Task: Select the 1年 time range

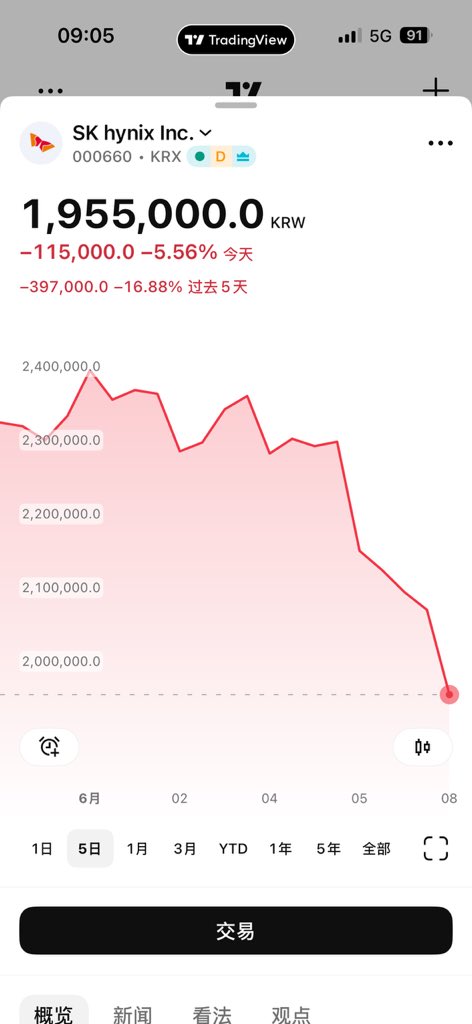Action: [x=281, y=848]
